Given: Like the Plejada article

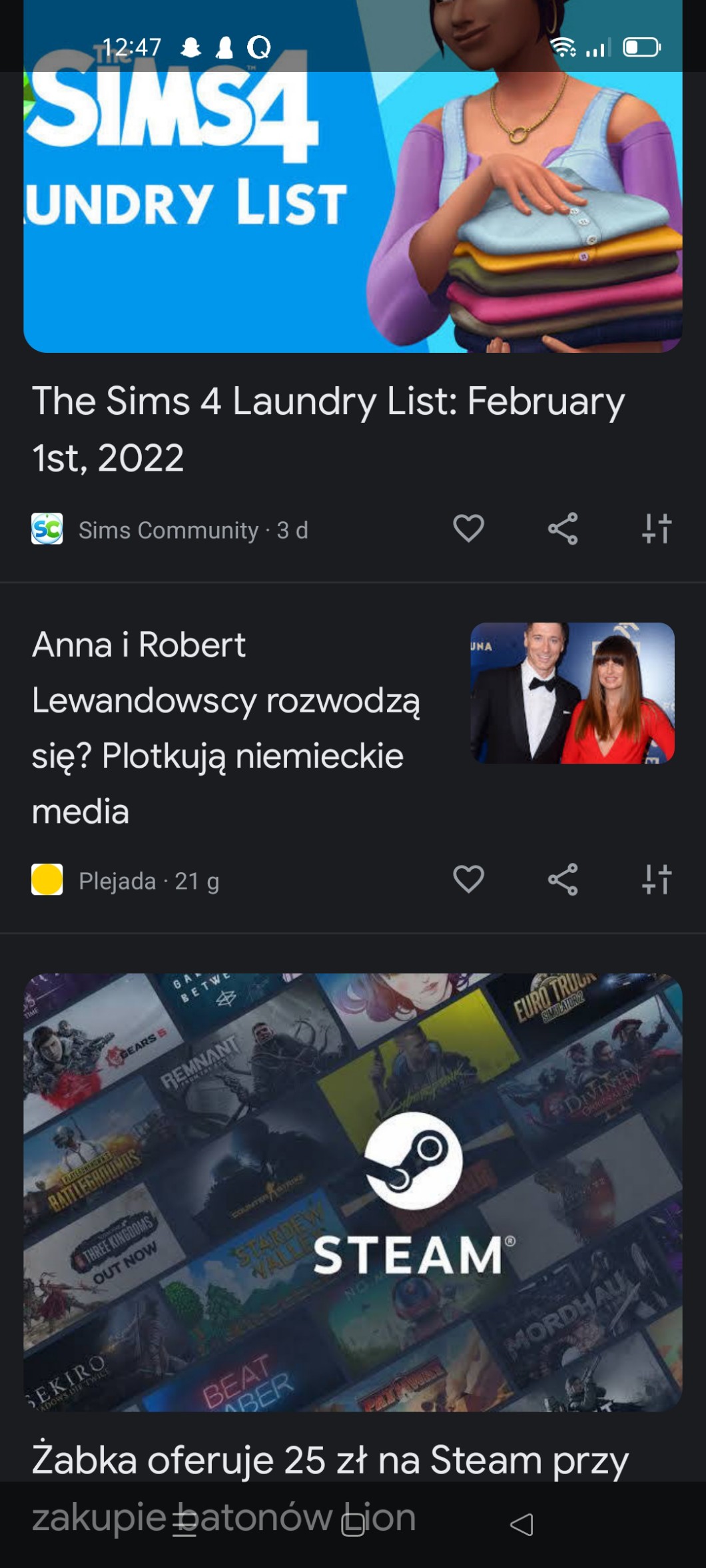Looking at the screenshot, I should (x=468, y=880).
